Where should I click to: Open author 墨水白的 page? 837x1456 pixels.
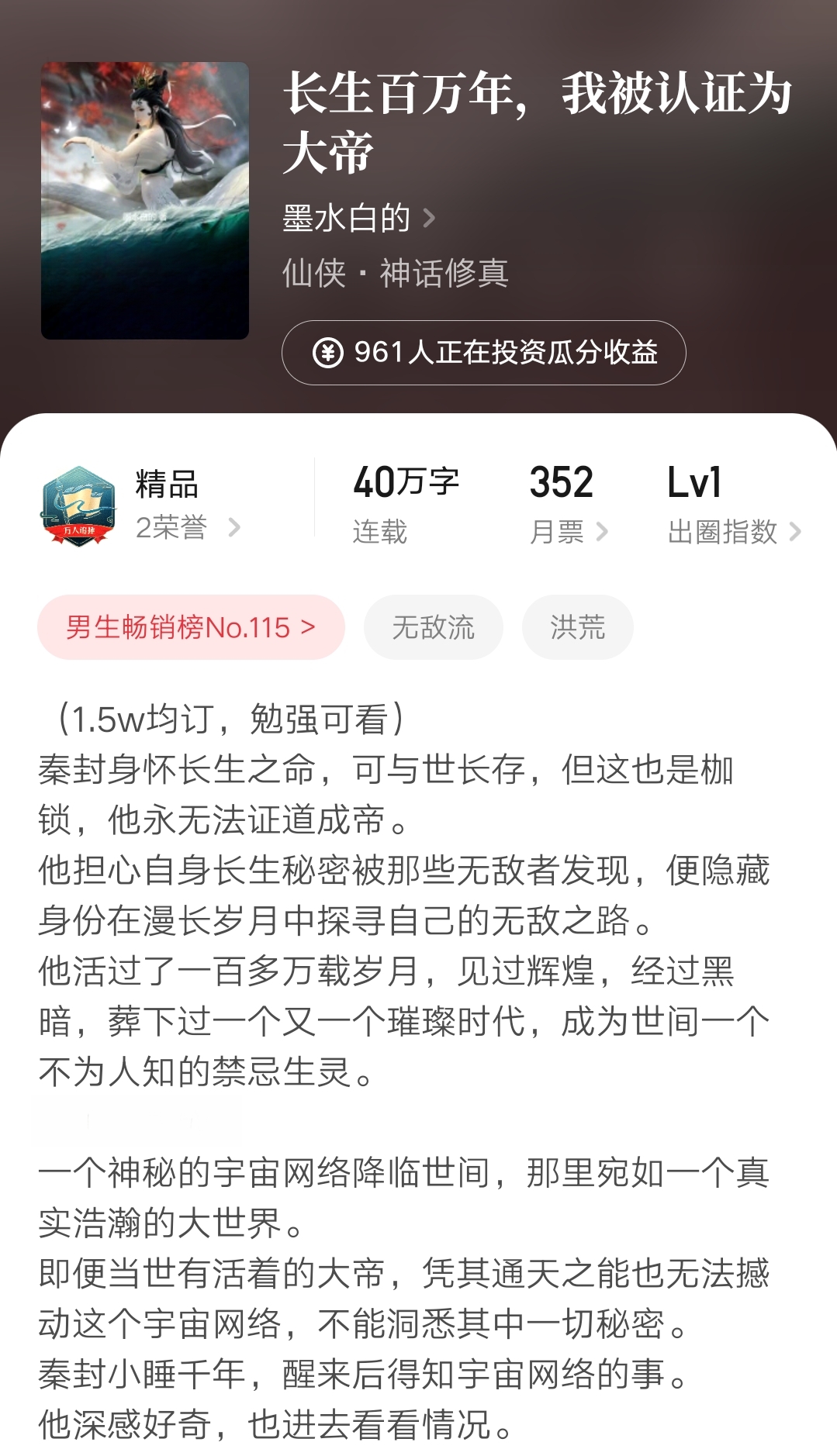(x=358, y=219)
